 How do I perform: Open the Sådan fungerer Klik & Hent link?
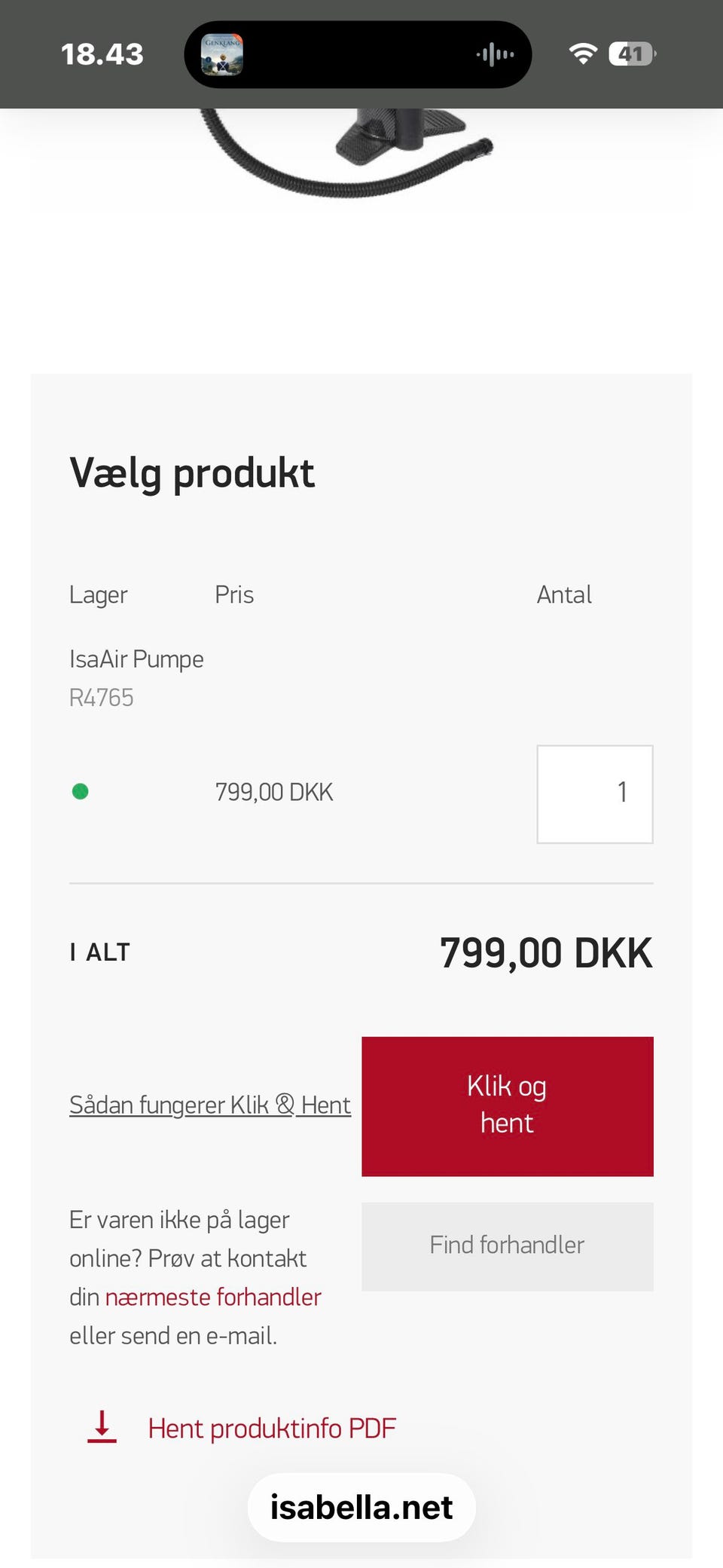click(x=209, y=1105)
